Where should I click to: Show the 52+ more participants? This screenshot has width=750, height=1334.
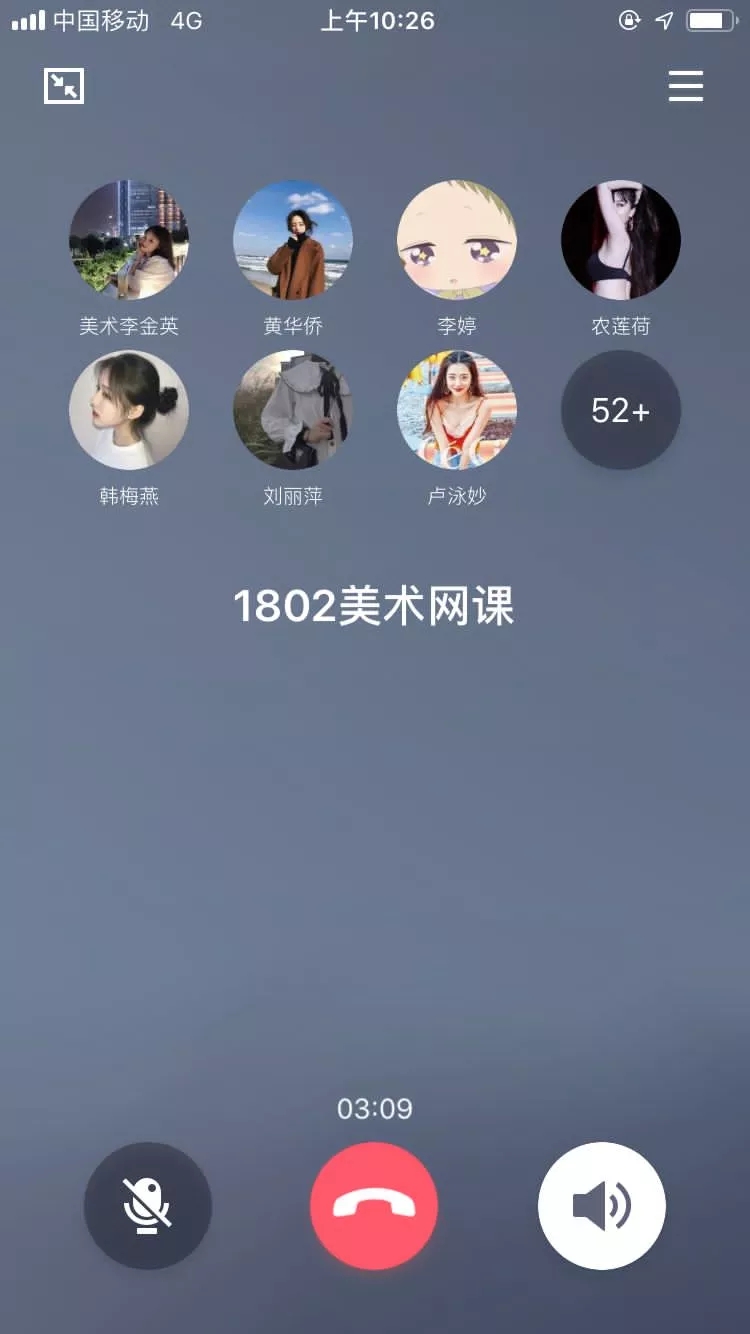point(621,410)
